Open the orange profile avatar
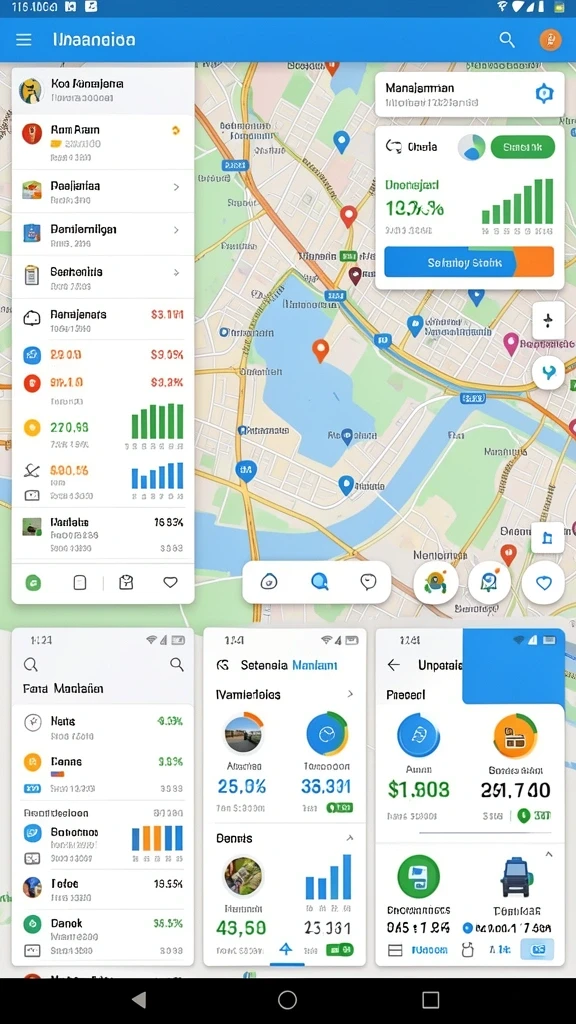The image size is (576, 1024). point(550,40)
